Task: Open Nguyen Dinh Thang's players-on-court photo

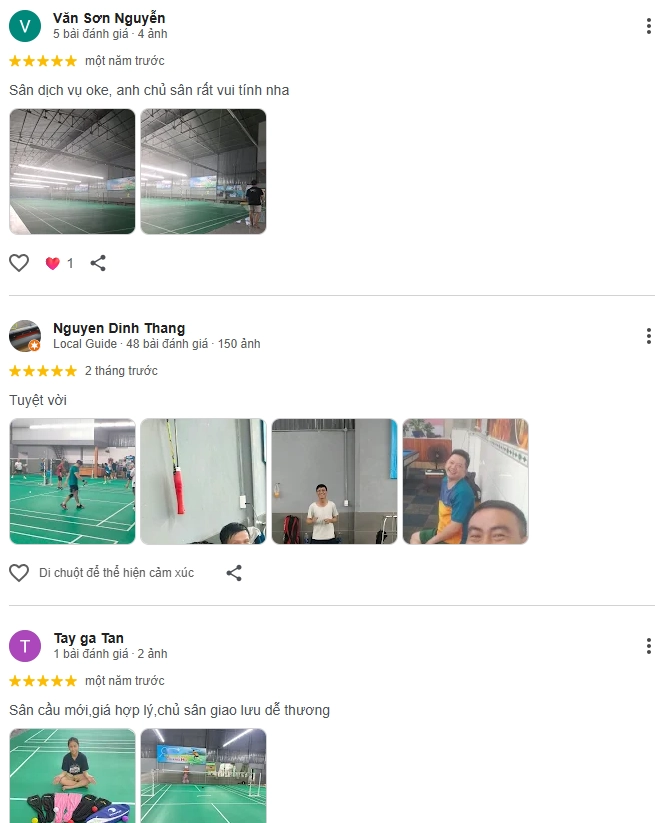Action: (72, 481)
